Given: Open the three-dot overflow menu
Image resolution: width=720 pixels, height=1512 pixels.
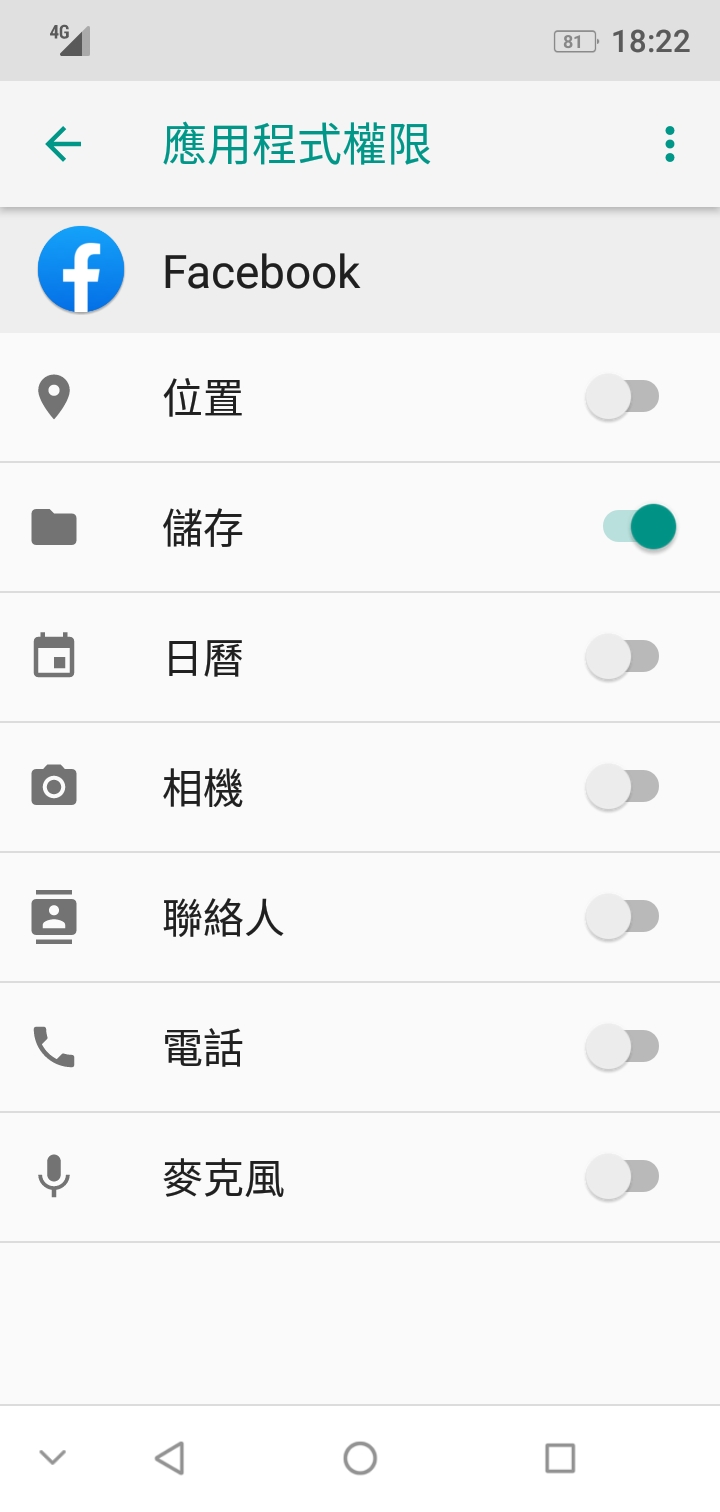Looking at the screenshot, I should (669, 145).
